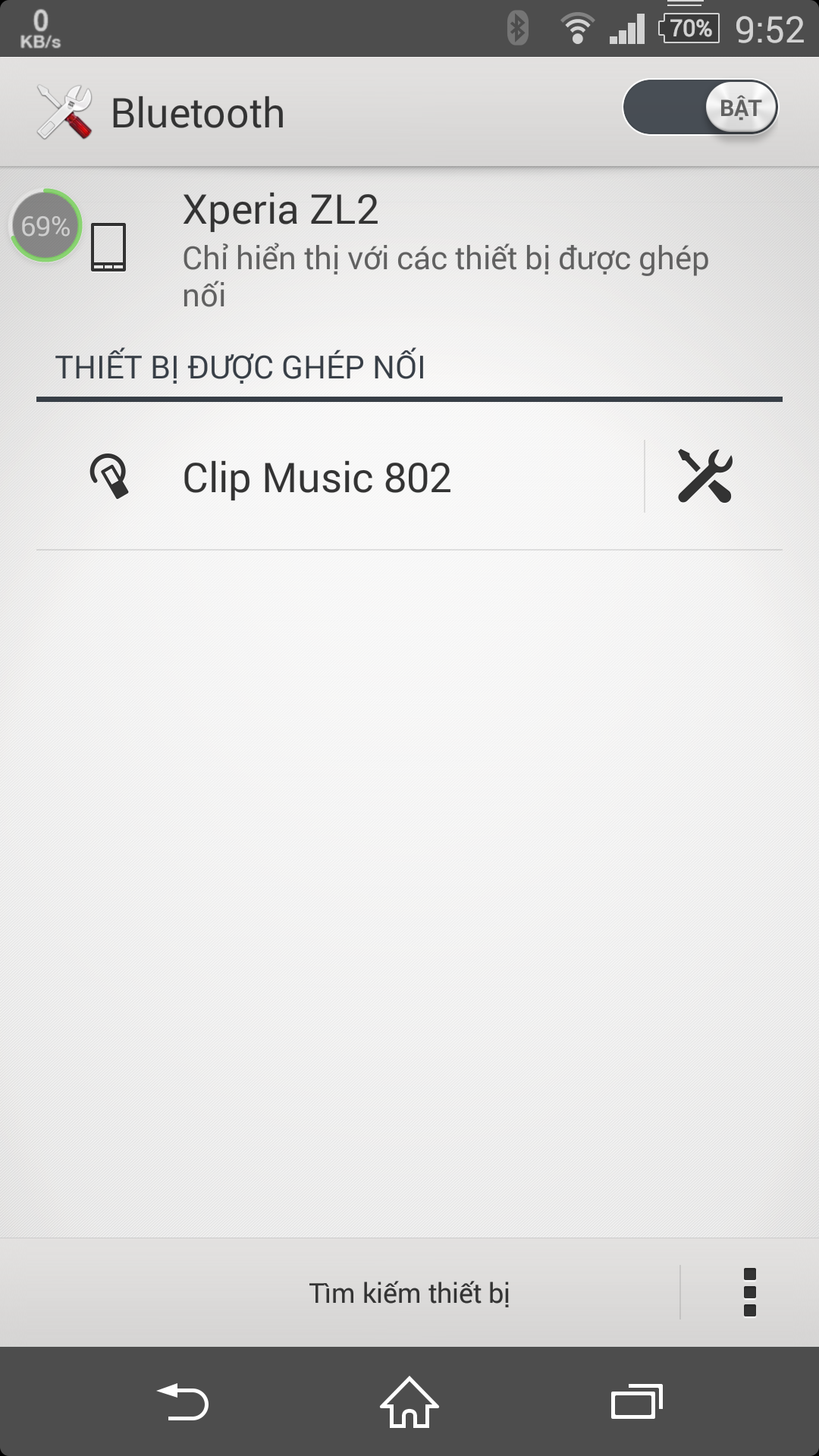Open the recent apps view
Image resolution: width=819 pixels, height=1456 pixels.
pyautogui.click(x=637, y=1402)
